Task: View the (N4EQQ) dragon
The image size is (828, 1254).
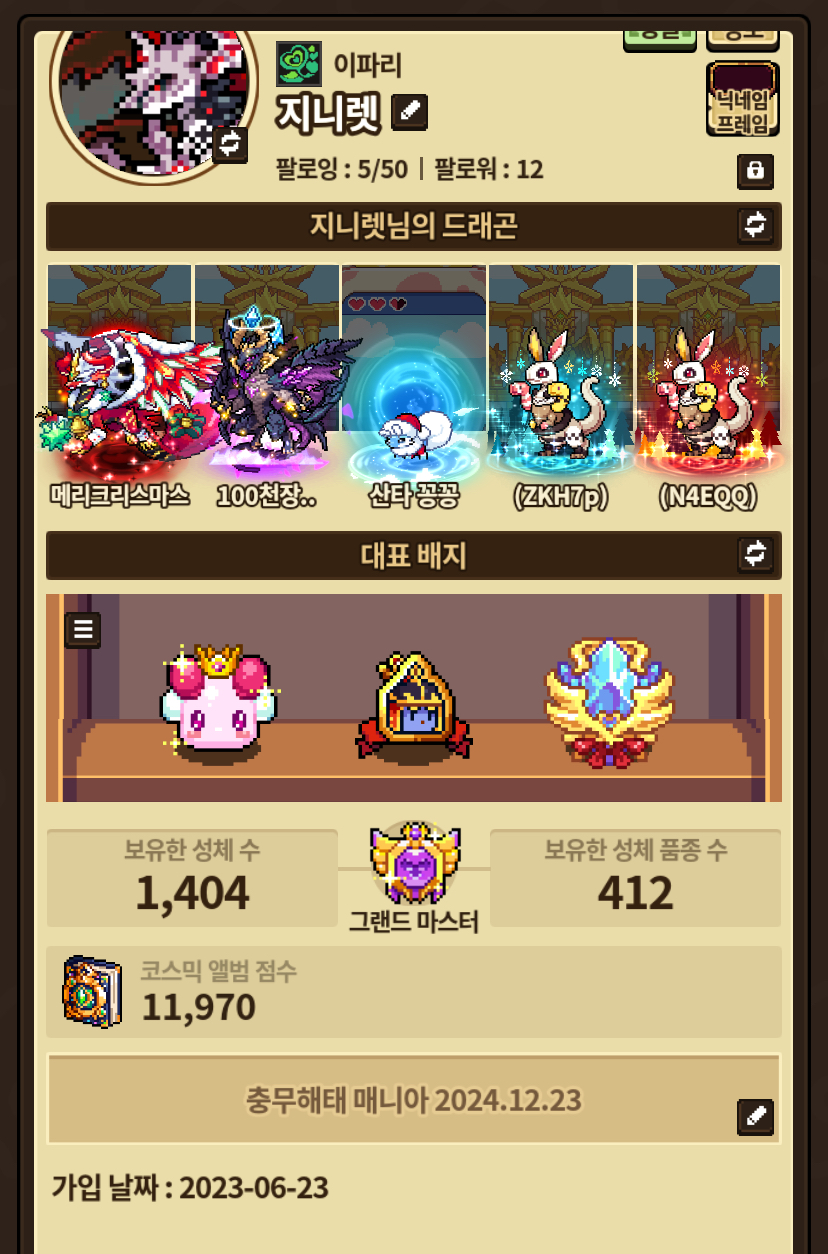Action: coord(708,388)
